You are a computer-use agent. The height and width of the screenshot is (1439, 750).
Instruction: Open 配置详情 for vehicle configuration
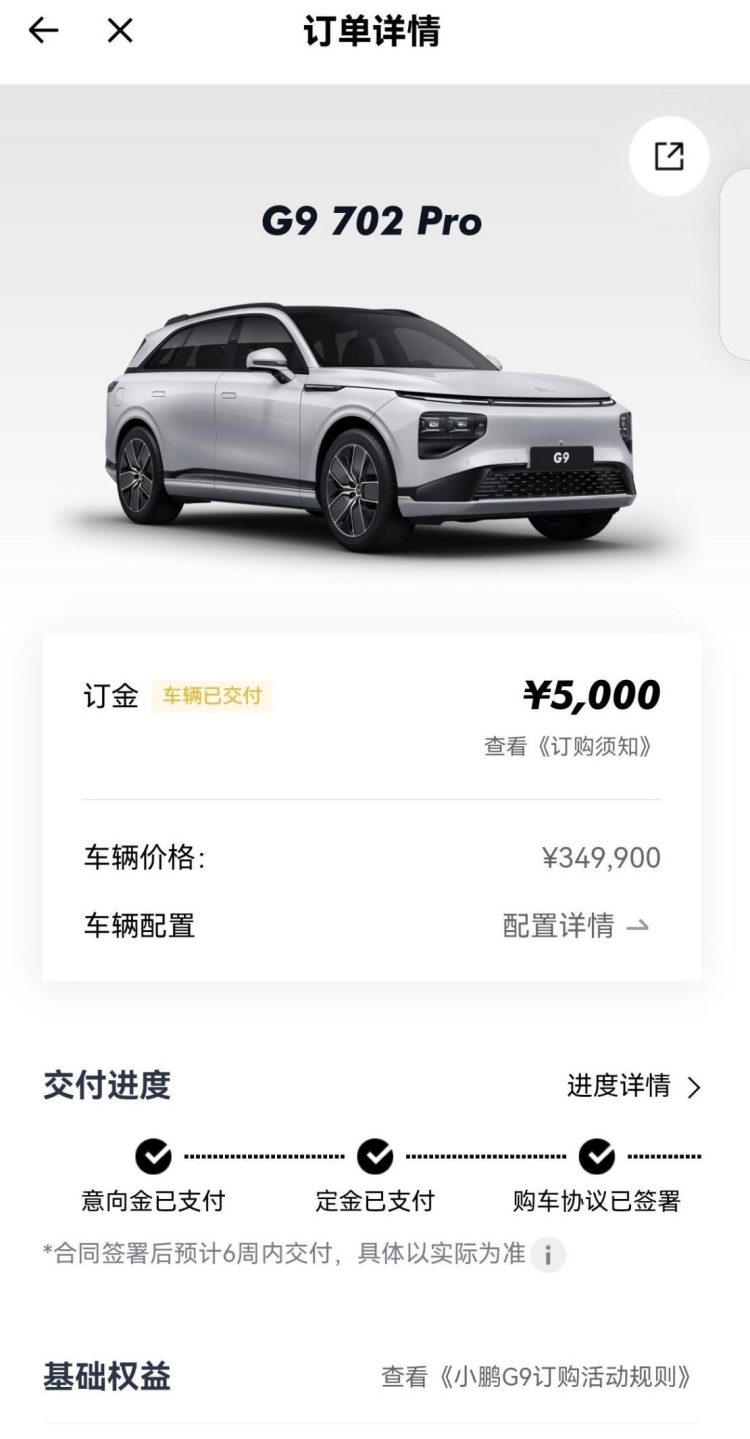pos(576,925)
